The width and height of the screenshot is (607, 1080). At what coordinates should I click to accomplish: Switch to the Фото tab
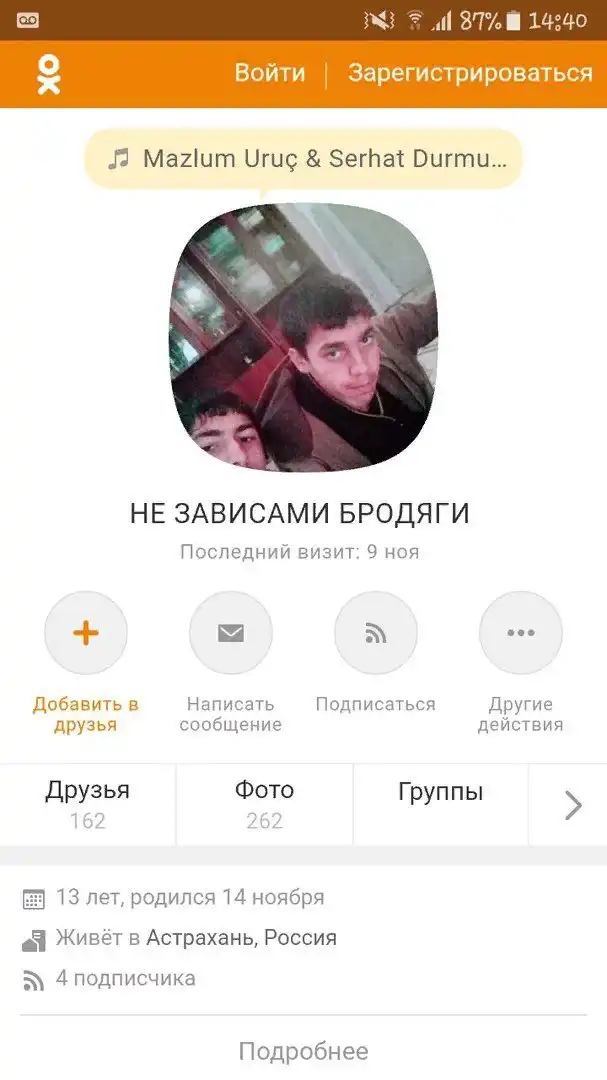[264, 804]
